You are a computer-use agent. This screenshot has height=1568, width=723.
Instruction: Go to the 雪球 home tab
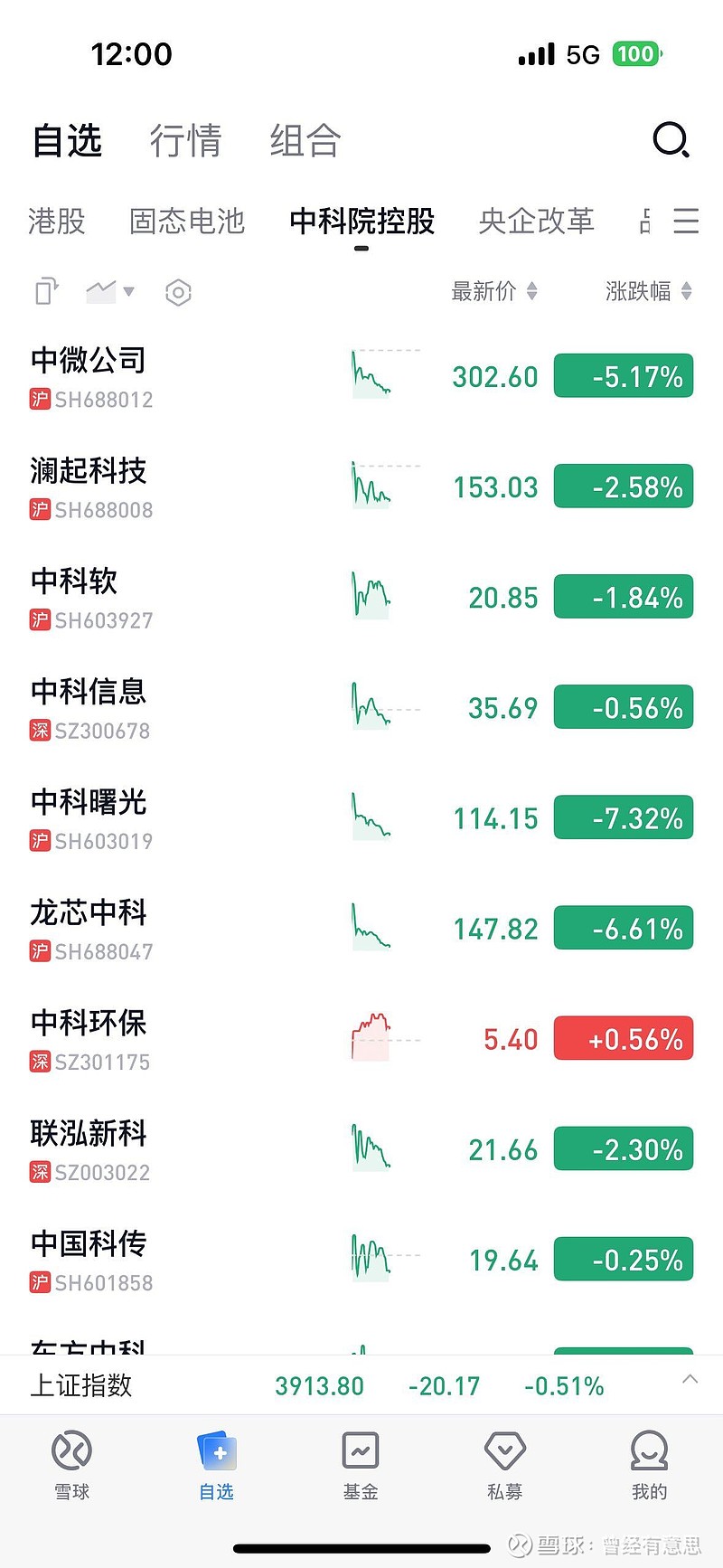71,1465
